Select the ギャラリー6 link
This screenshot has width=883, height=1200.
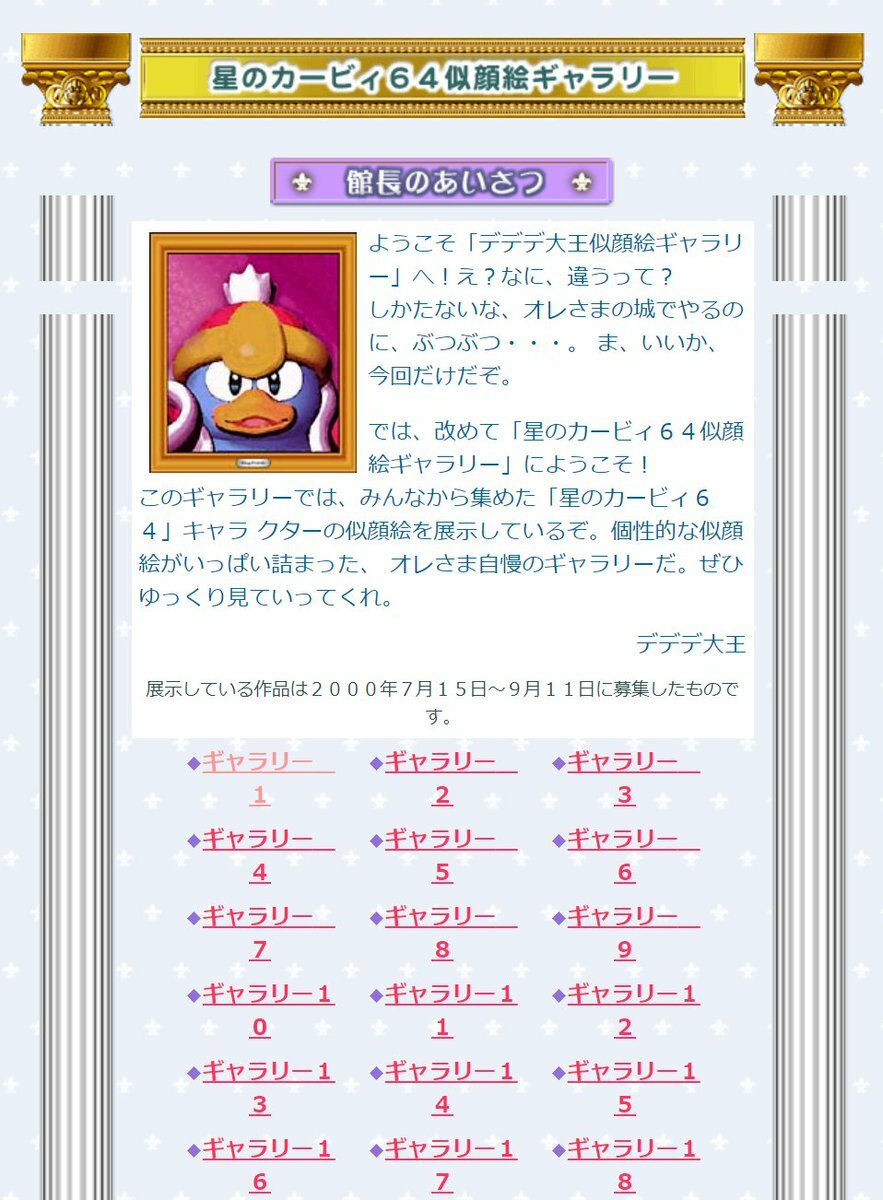click(x=624, y=840)
